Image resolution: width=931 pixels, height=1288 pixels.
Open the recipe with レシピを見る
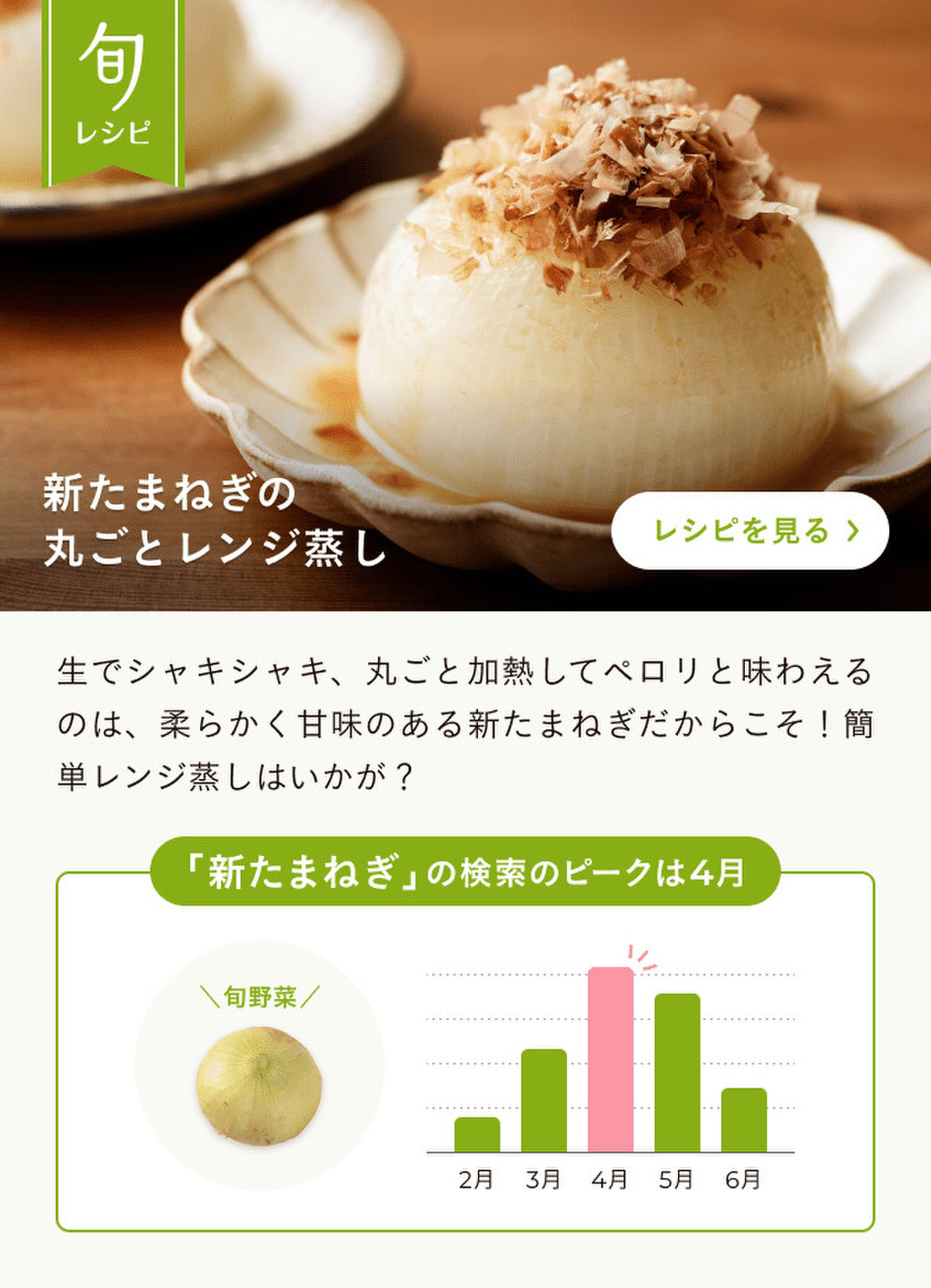coord(749,531)
